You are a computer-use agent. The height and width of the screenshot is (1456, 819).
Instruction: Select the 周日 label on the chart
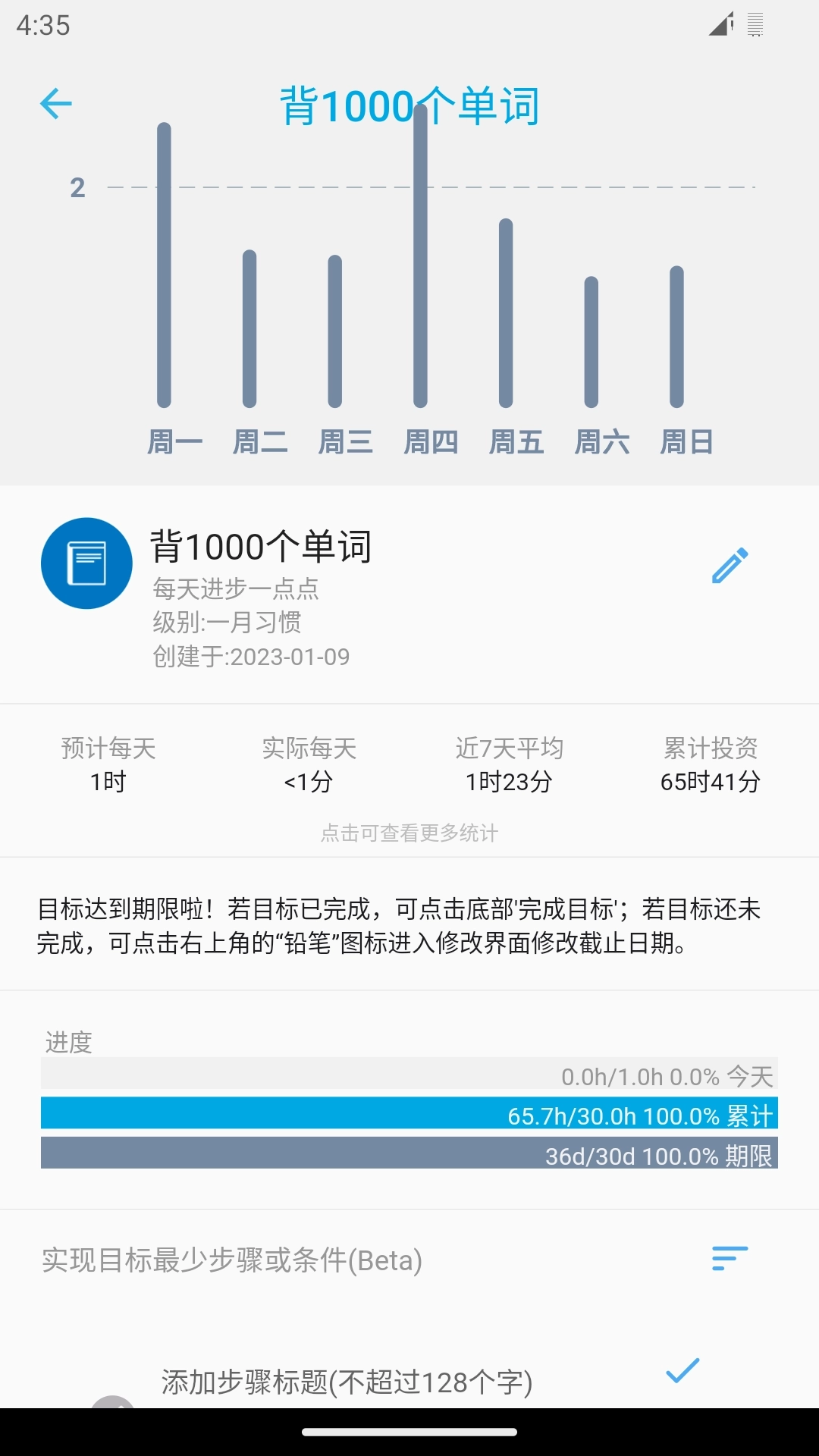685,442
